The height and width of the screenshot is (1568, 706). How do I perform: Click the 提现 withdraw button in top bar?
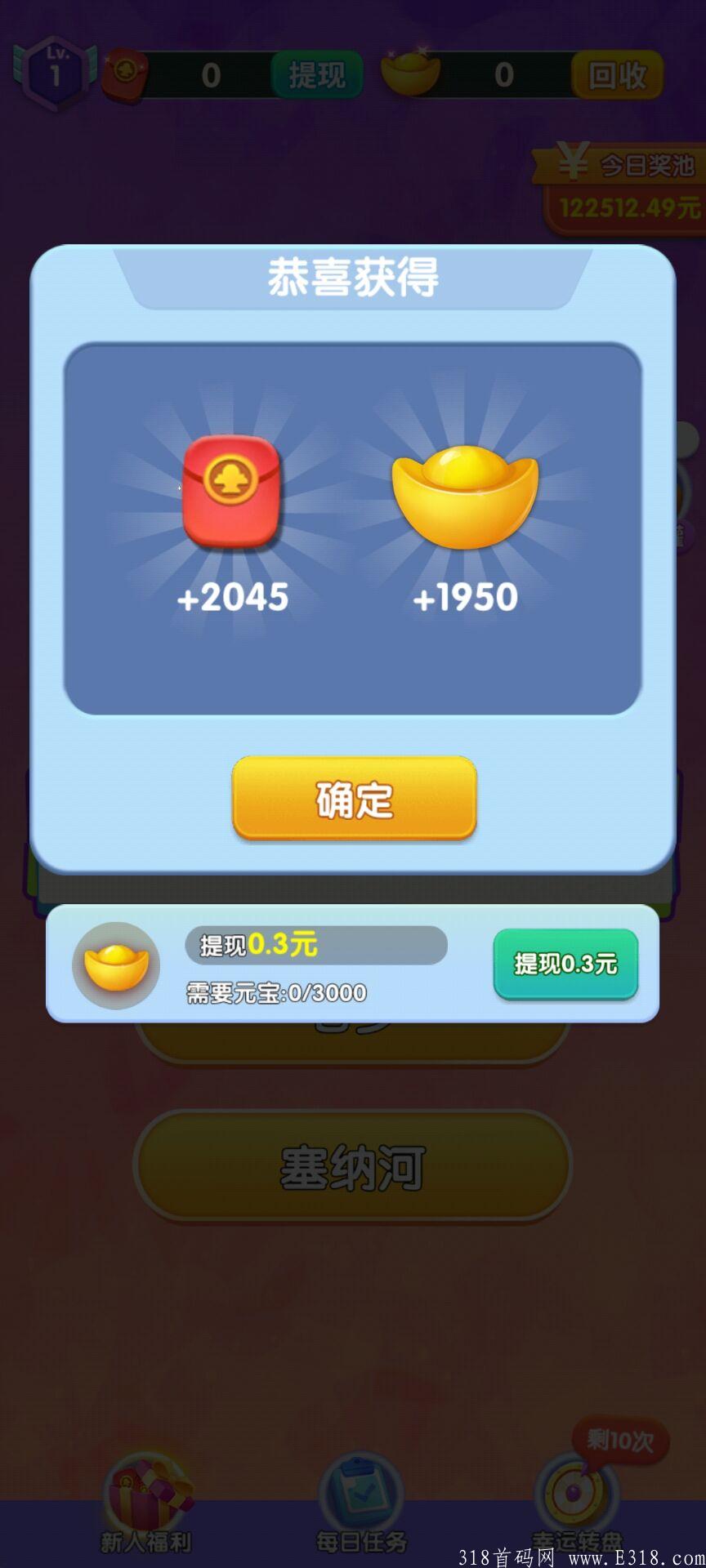click(317, 75)
